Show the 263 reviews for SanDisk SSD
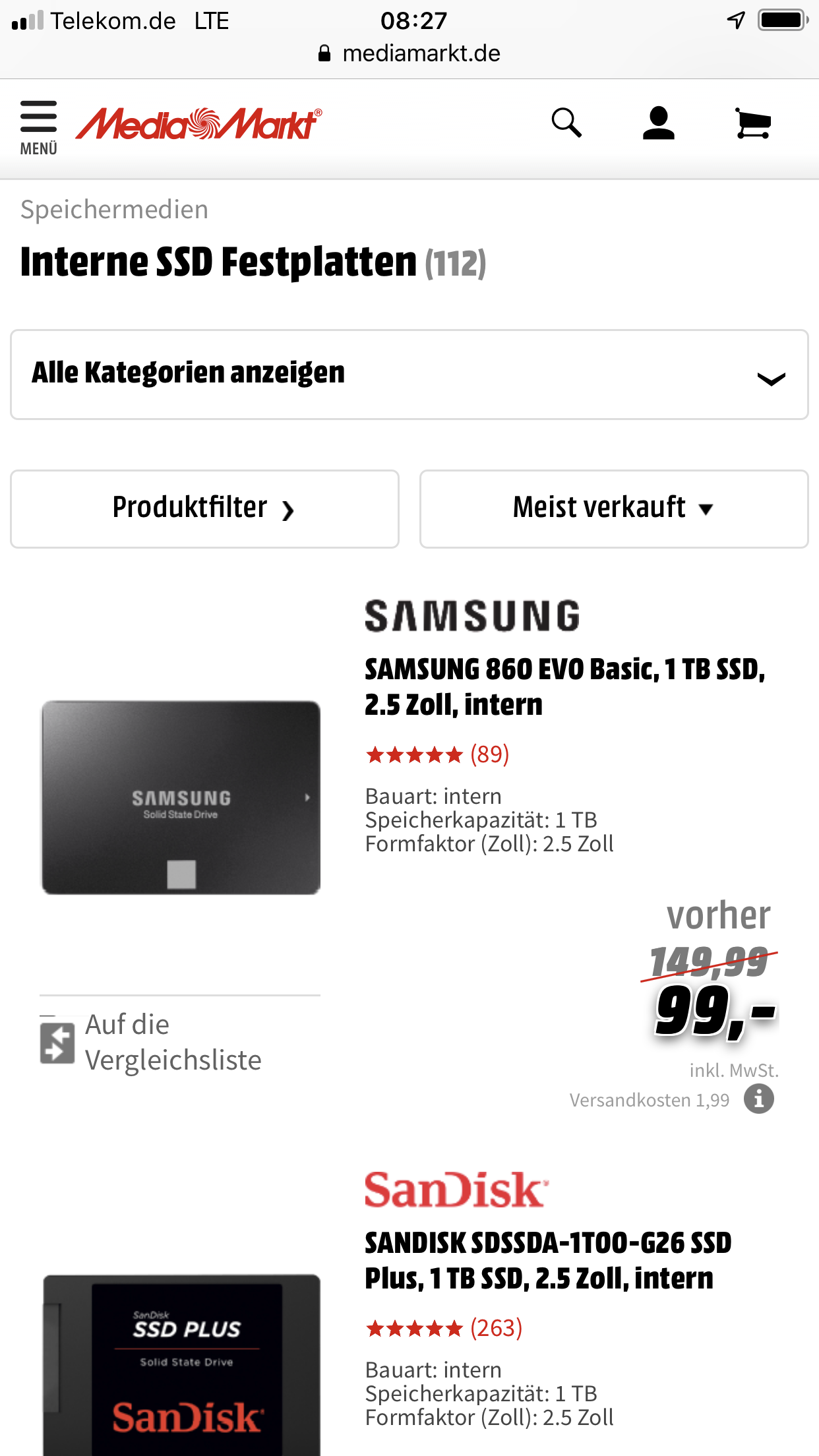The width and height of the screenshot is (819, 1456). tap(444, 1328)
